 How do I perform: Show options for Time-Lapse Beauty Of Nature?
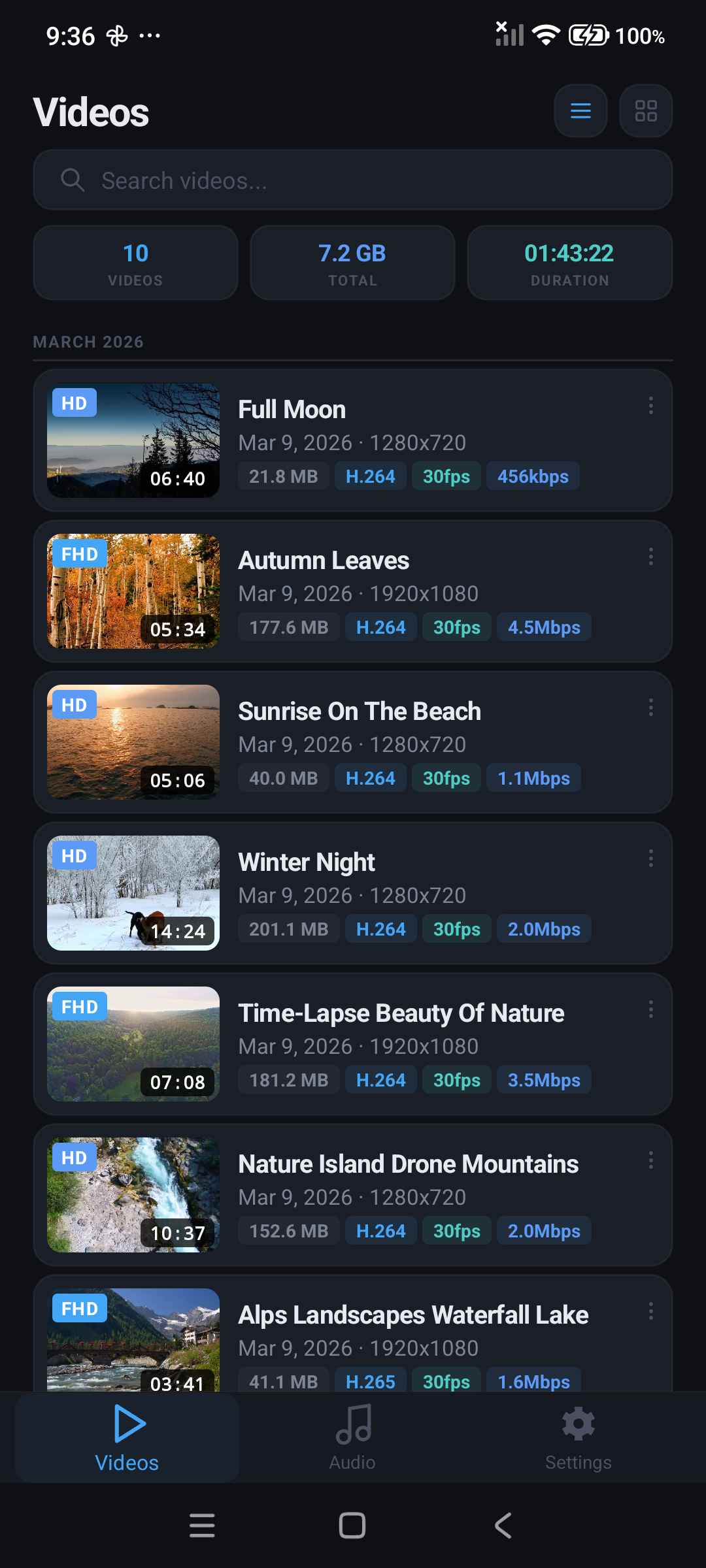[x=650, y=1009]
